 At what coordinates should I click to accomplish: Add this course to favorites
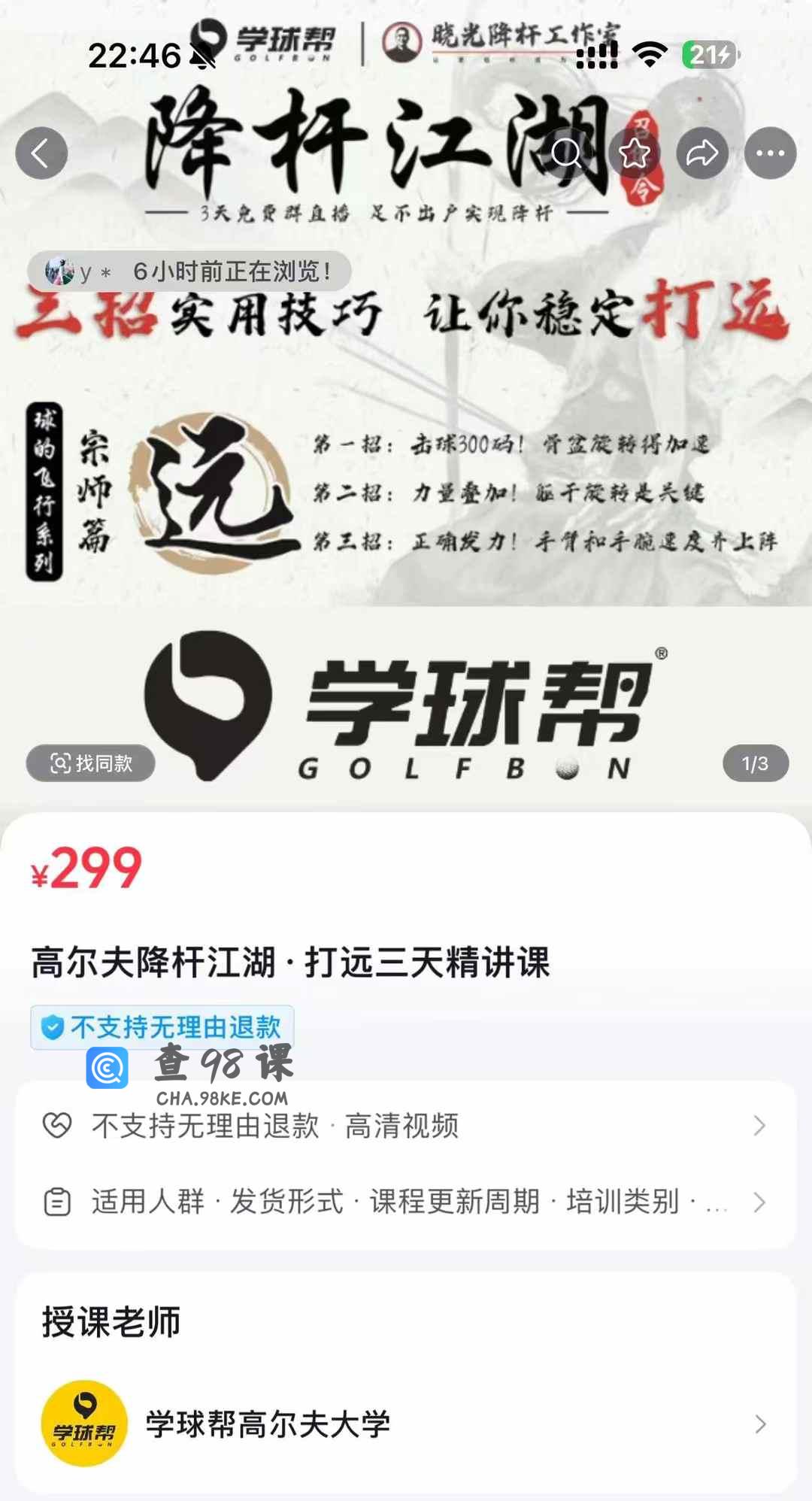tap(635, 153)
